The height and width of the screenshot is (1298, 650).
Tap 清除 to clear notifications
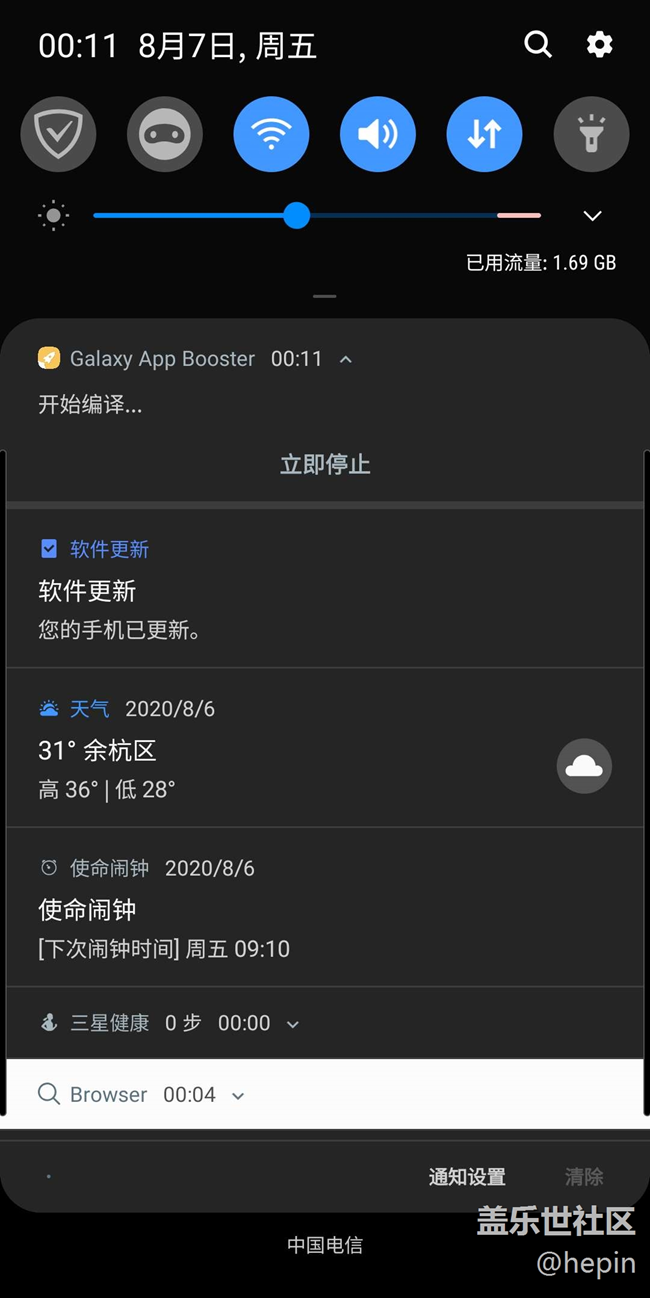(x=584, y=1177)
